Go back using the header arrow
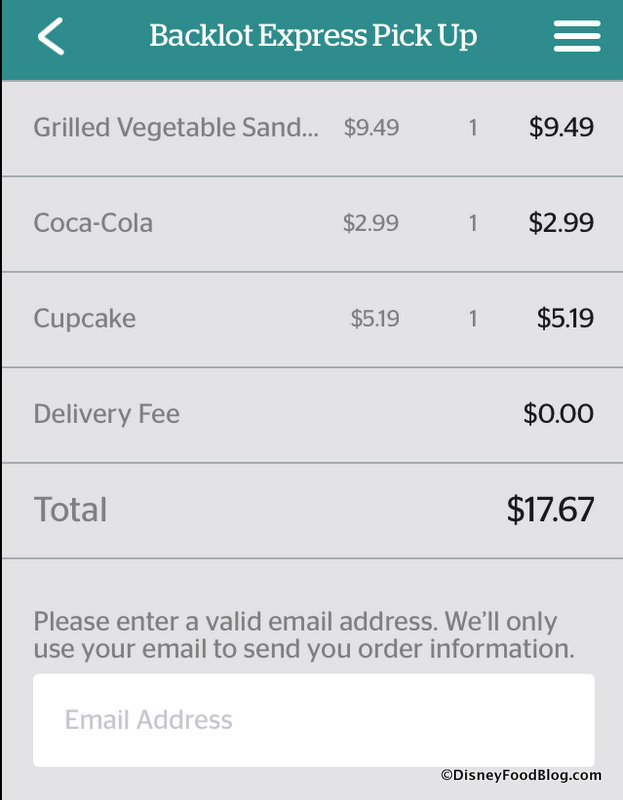This screenshot has width=623, height=800. pyautogui.click(x=50, y=37)
